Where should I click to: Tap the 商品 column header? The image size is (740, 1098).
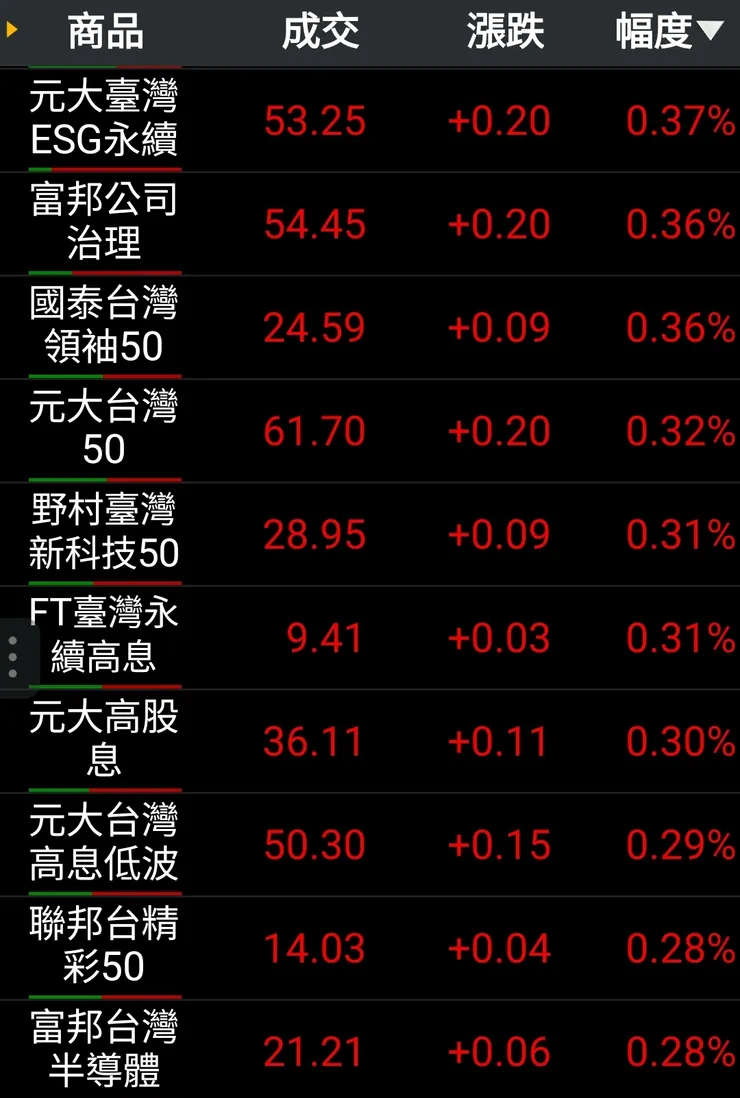(x=105, y=32)
